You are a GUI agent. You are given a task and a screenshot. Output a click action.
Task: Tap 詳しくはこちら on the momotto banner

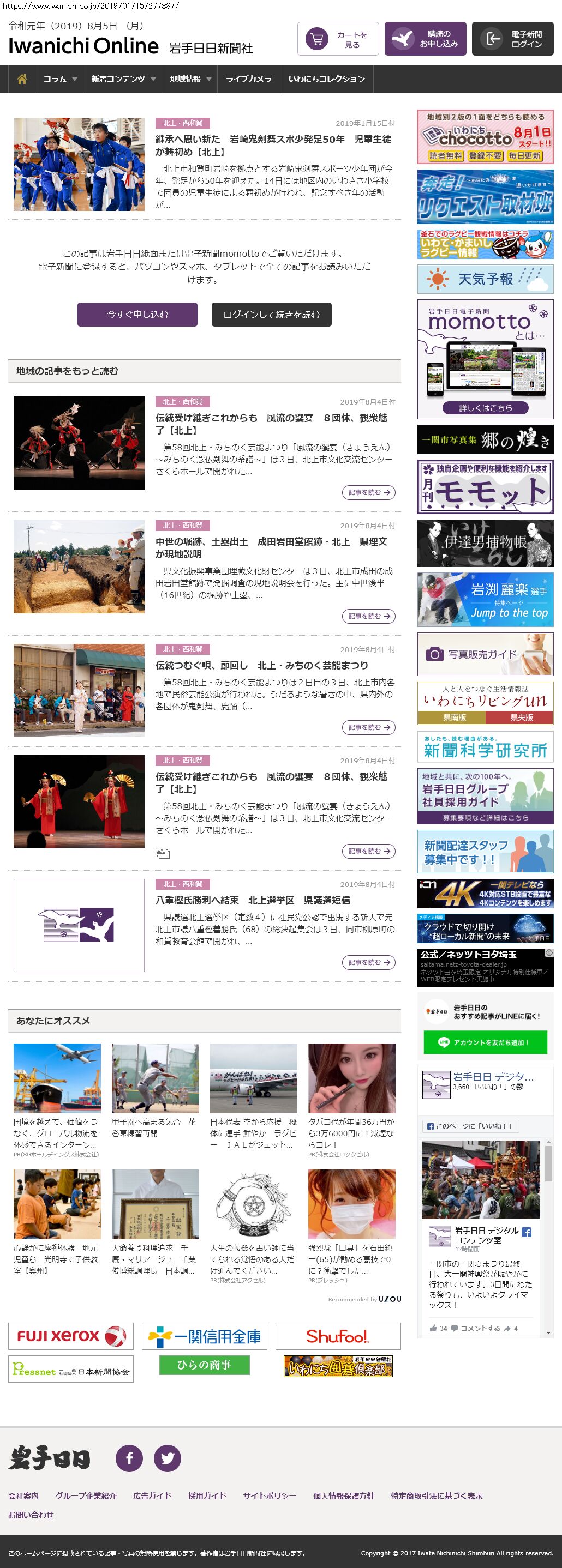coord(485,408)
